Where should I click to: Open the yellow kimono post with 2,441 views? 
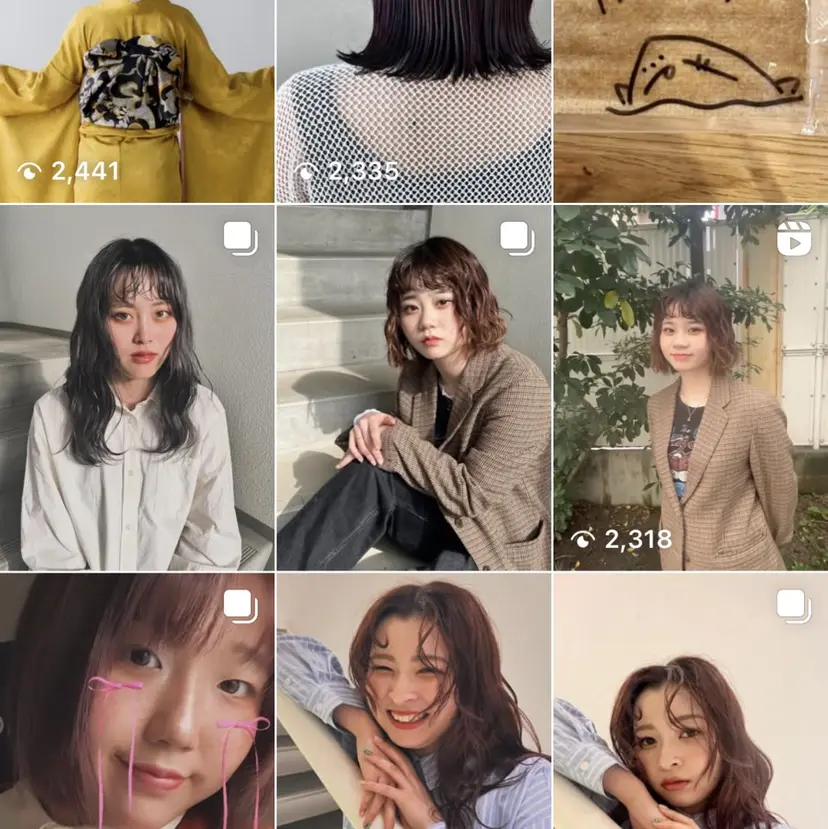pyautogui.click(x=137, y=100)
